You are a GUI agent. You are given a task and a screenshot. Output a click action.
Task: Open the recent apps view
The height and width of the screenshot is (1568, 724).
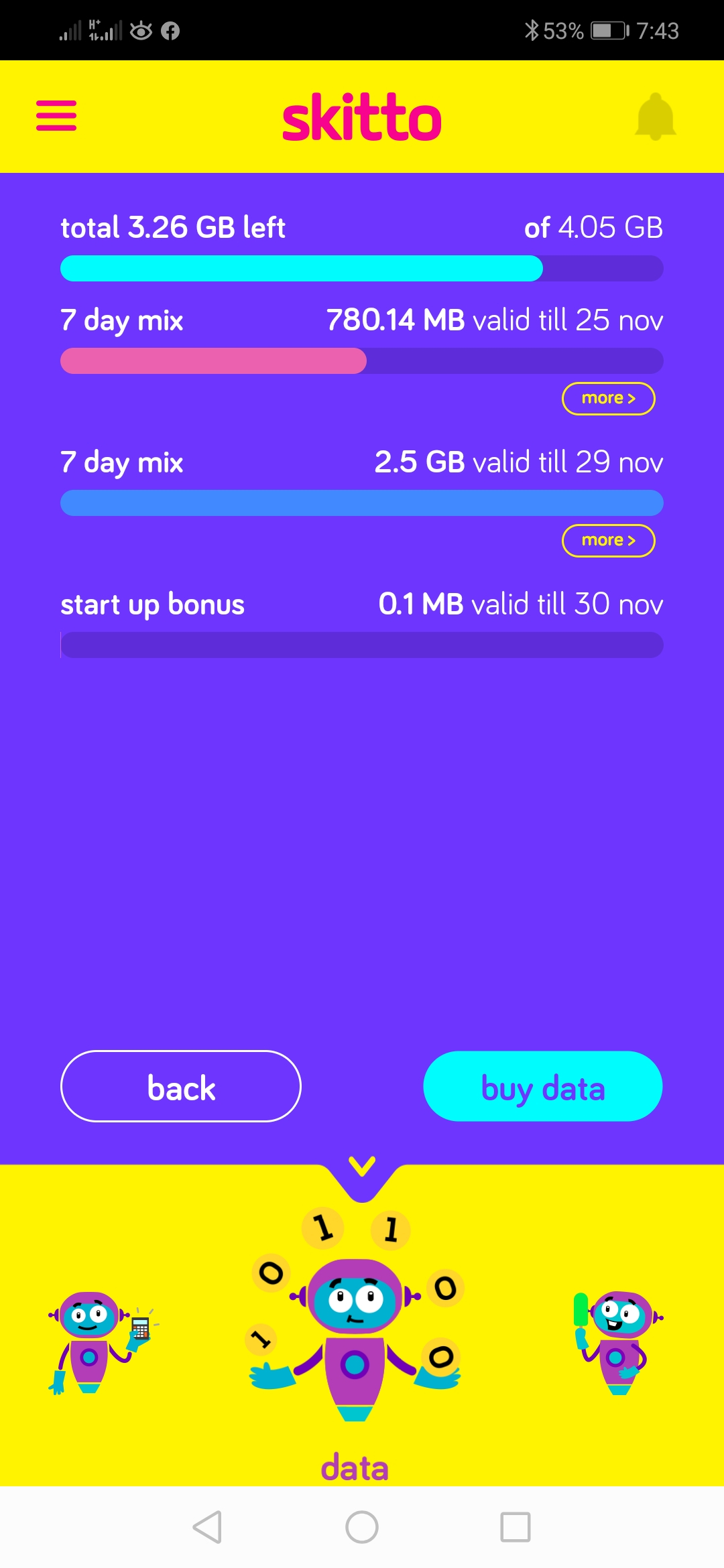coord(516,1527)
